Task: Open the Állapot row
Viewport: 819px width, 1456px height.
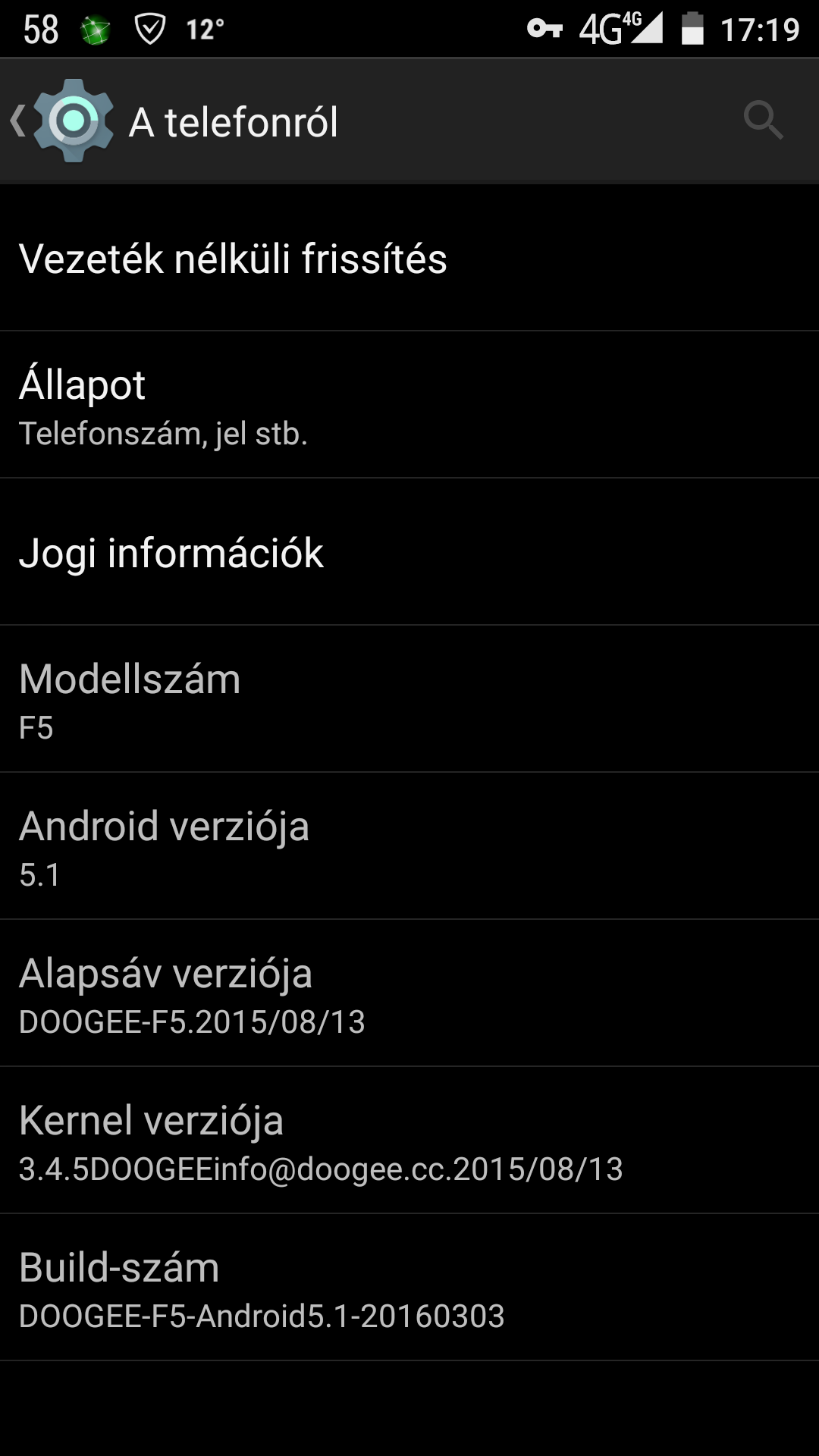Action: [409, 404]
